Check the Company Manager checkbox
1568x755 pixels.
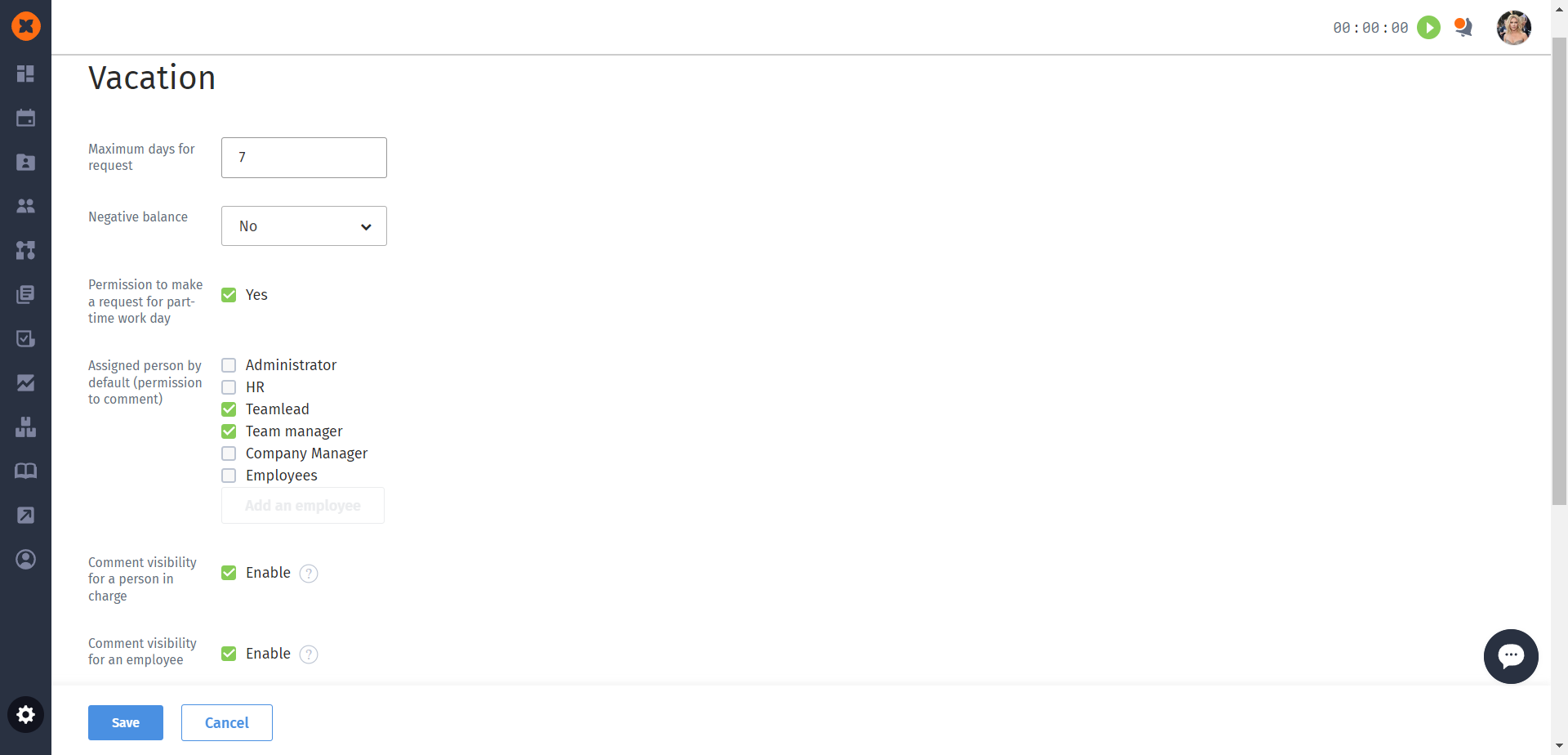[x=229, y=453]
